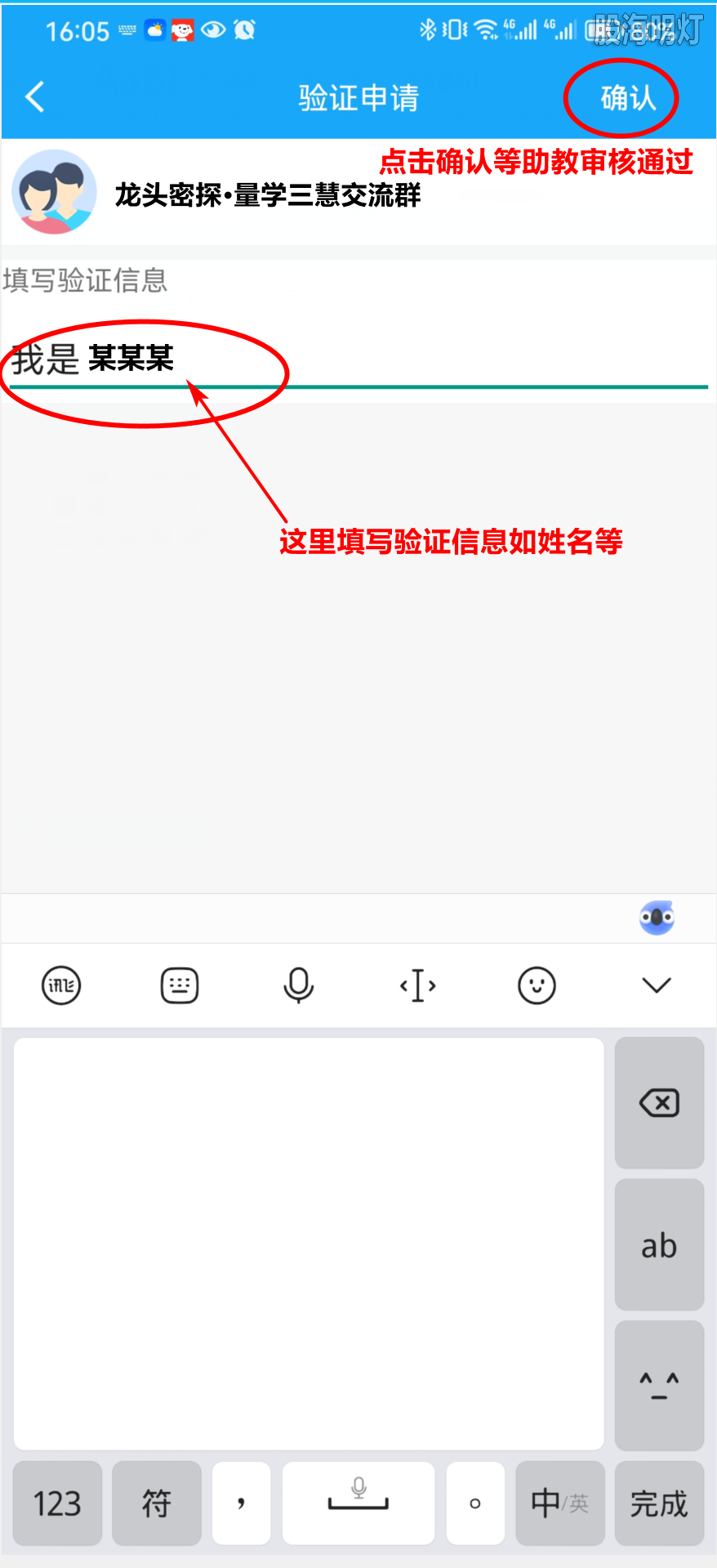Tap the koala mascot icon above the keyboard

click(656, 918)
